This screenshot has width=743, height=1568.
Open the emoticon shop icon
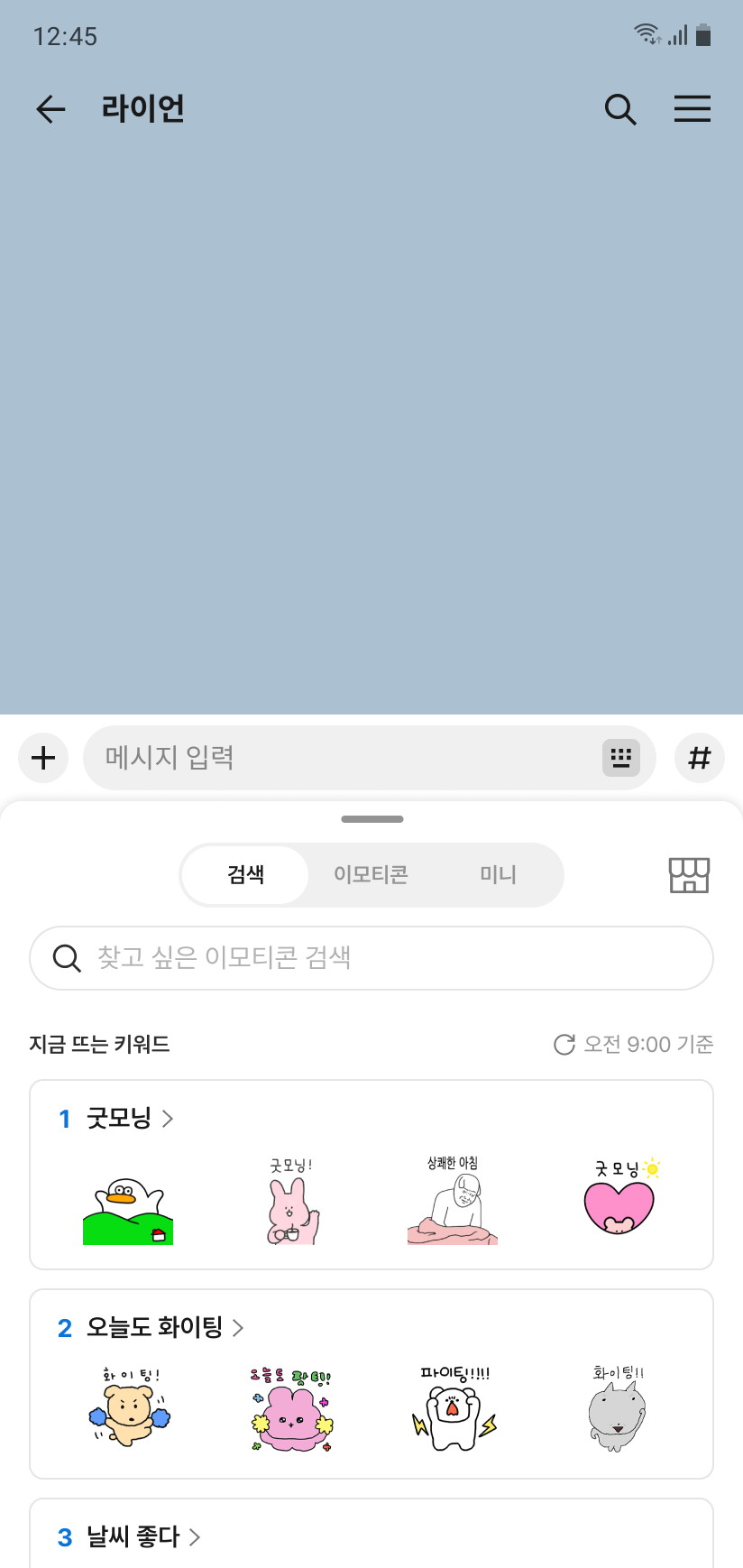689,874
